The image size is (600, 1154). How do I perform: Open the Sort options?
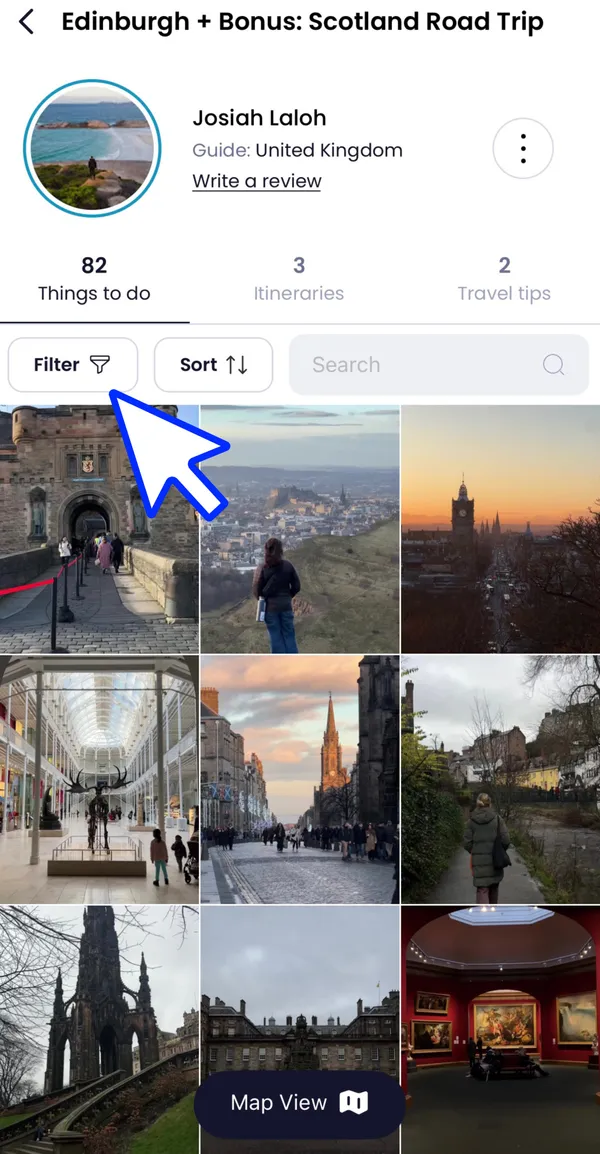213,365
